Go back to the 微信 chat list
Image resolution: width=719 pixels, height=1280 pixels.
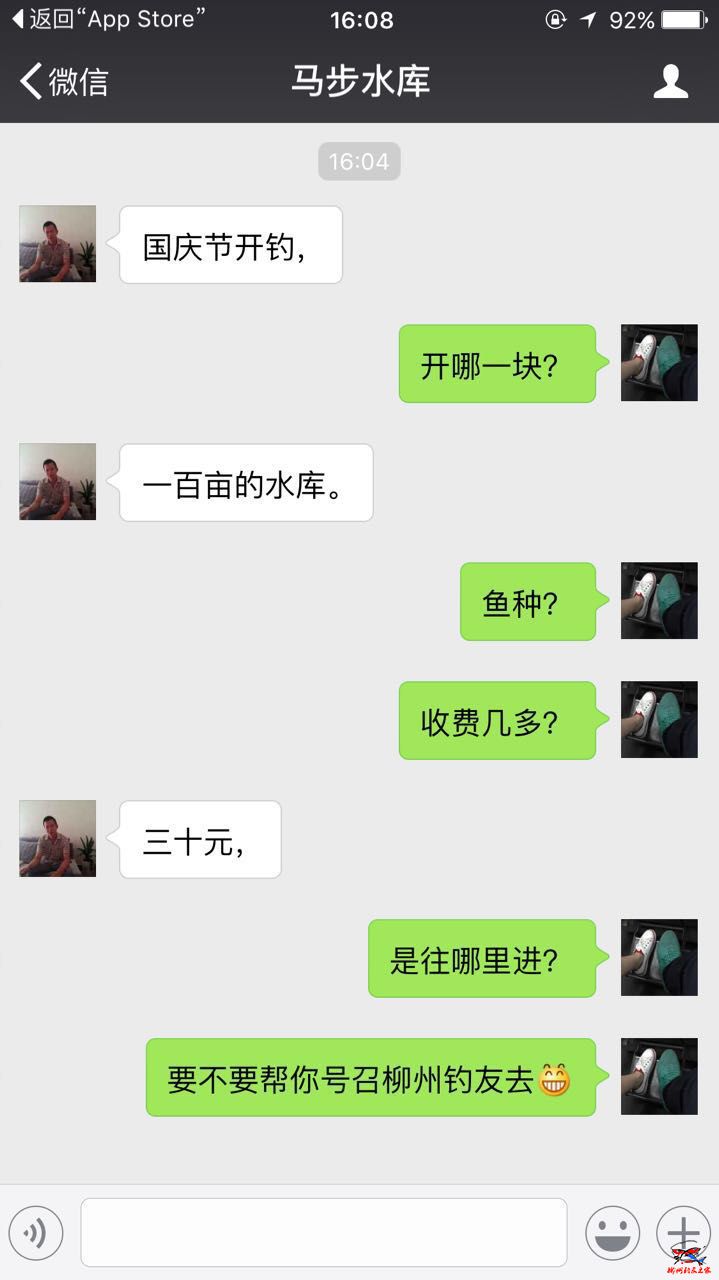[64, 81]
